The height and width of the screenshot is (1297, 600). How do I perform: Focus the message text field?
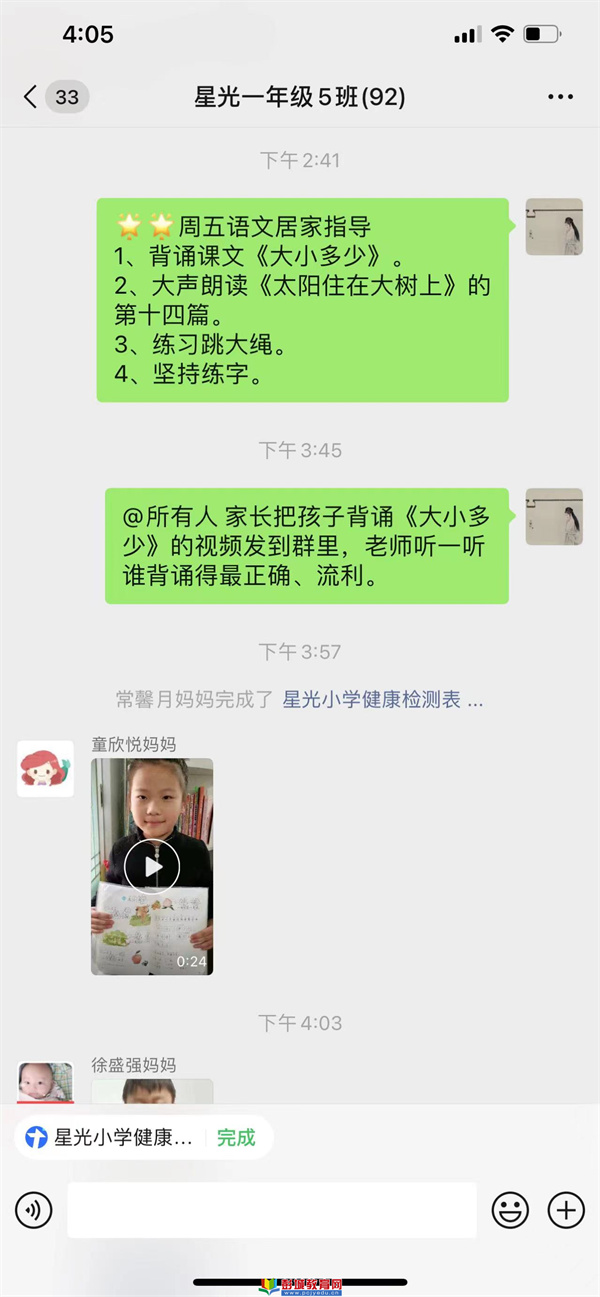272,1210
